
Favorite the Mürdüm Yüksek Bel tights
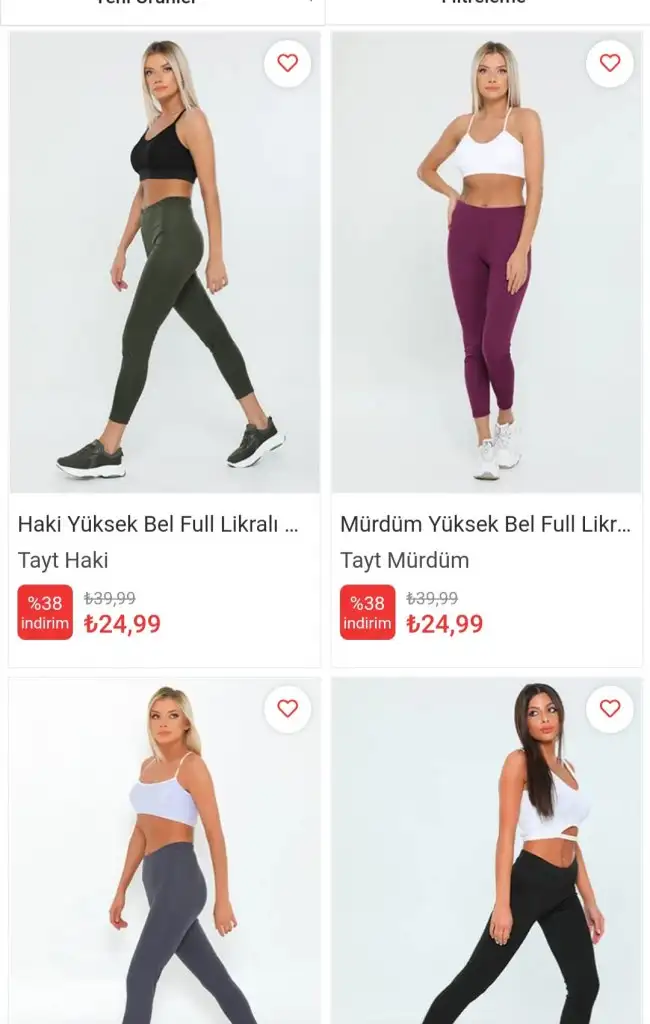(x=610, y=63)
